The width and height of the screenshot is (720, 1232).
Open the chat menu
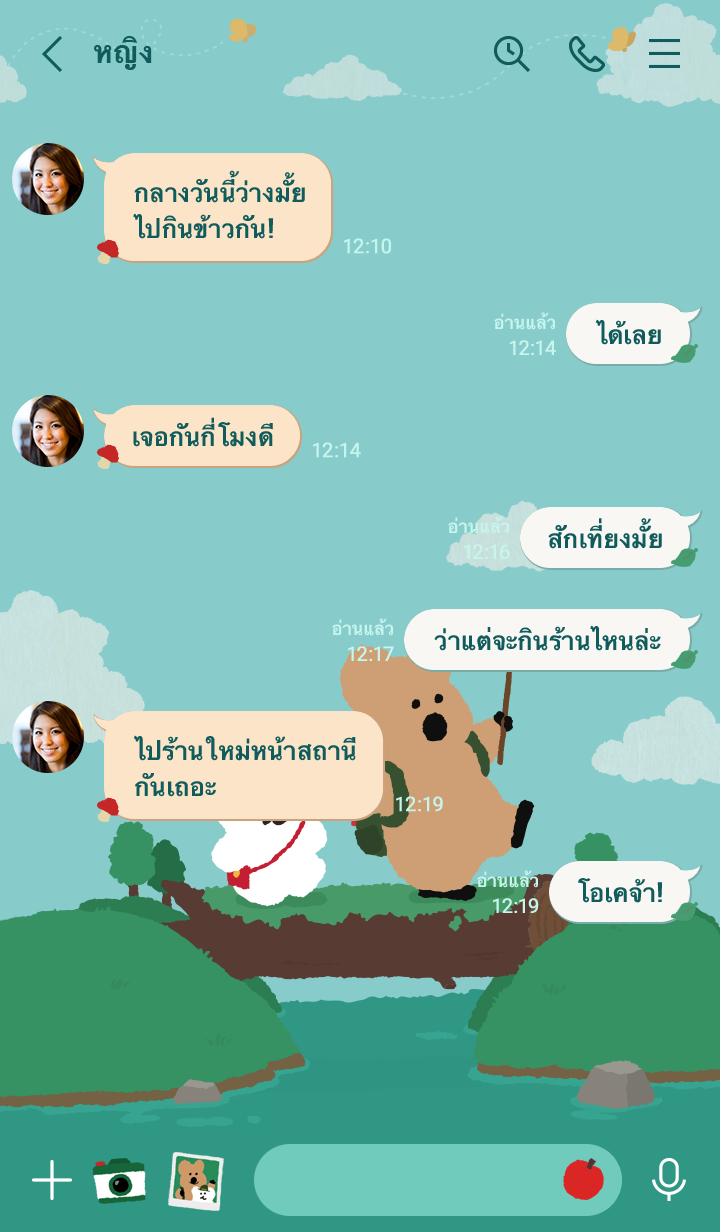(664, 54)
